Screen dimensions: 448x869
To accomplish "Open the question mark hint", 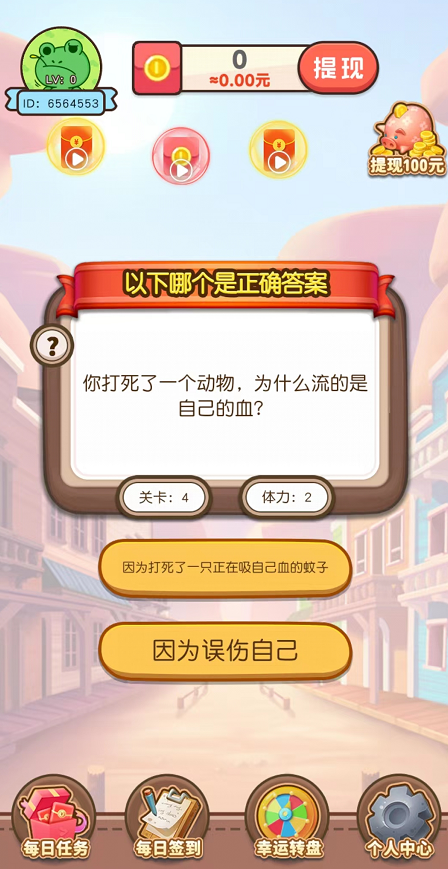I will click(x=52, y=345).
